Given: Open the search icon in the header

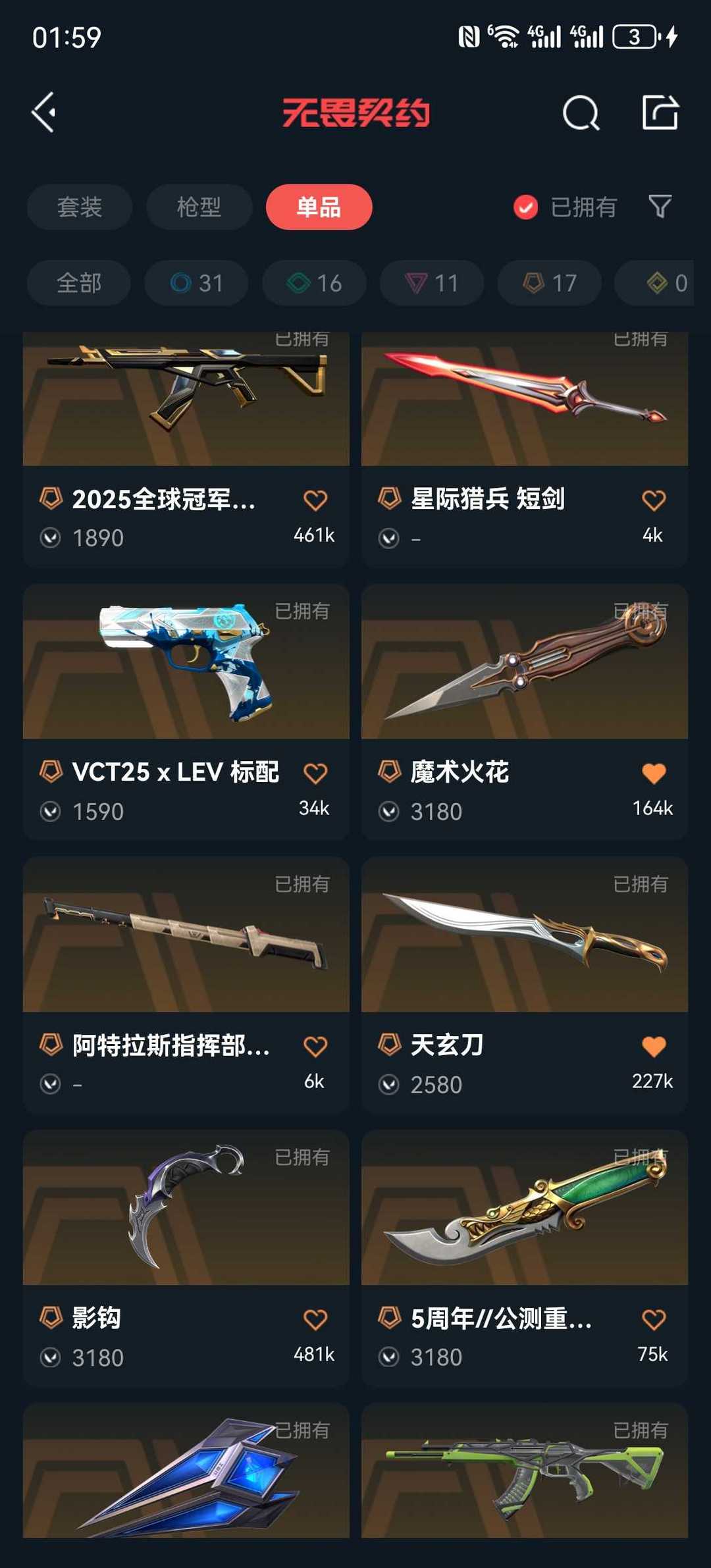Looking at the screenshot, I should pyautogui.click(x=581, y=113).
